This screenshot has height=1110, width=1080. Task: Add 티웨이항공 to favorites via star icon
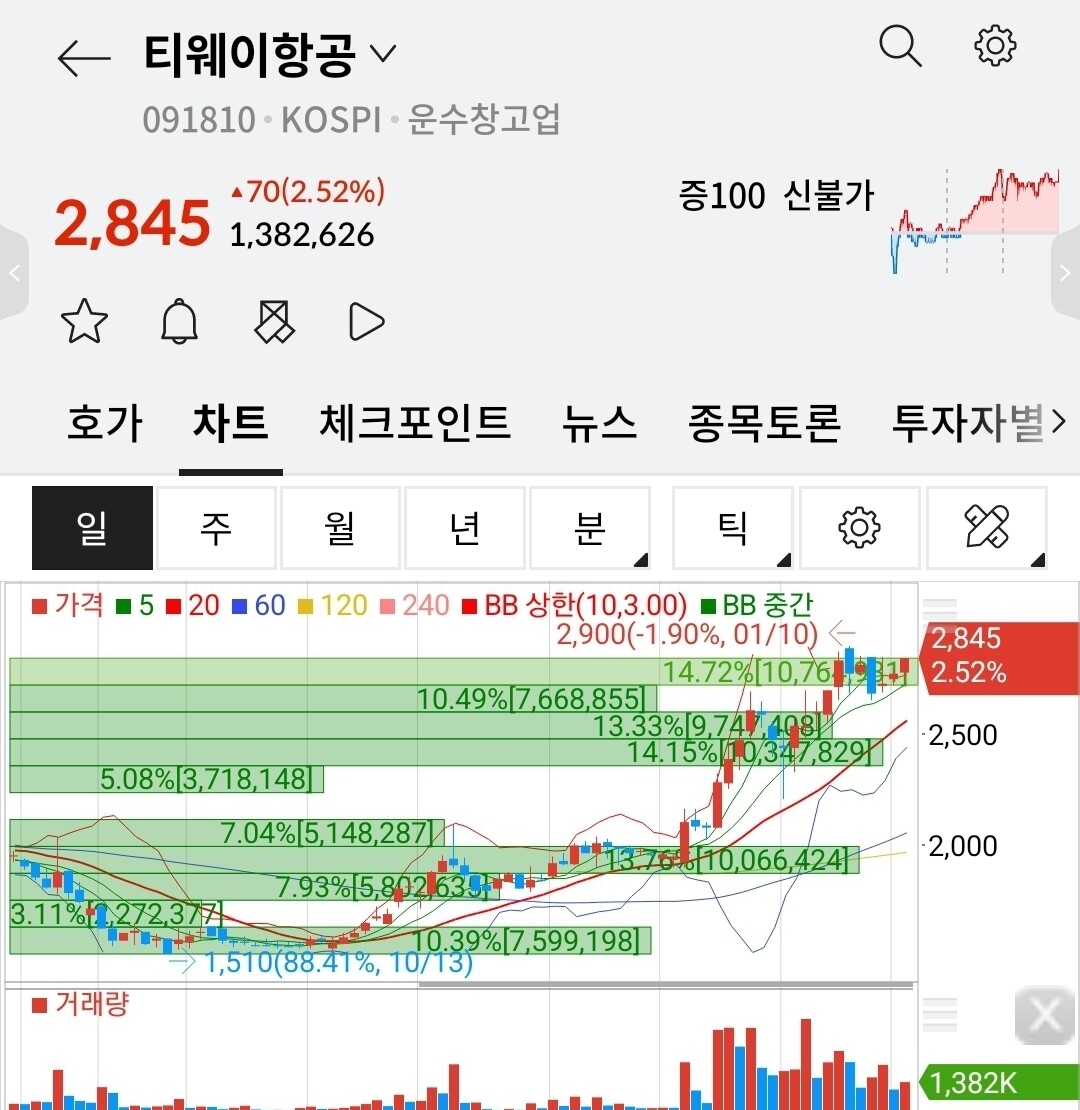84,321
